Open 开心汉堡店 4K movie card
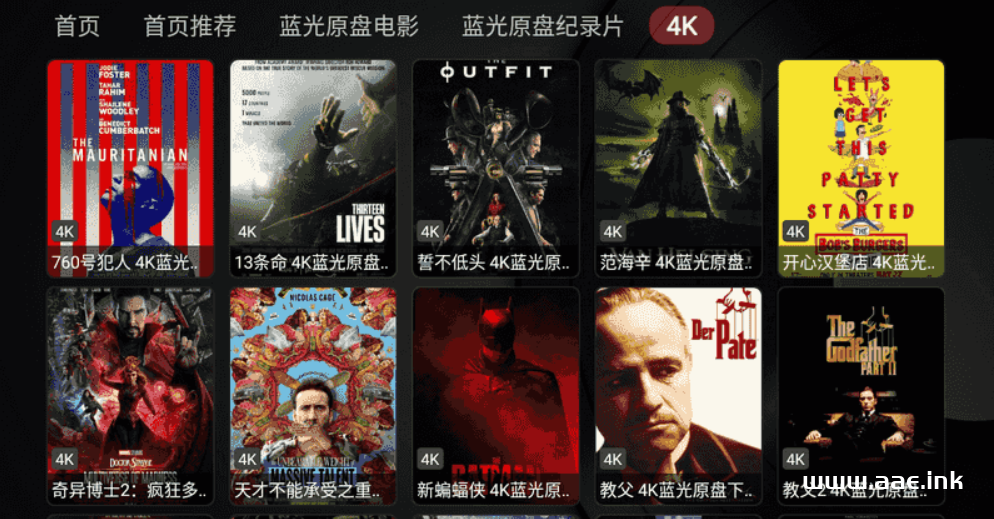 point(861,168)
